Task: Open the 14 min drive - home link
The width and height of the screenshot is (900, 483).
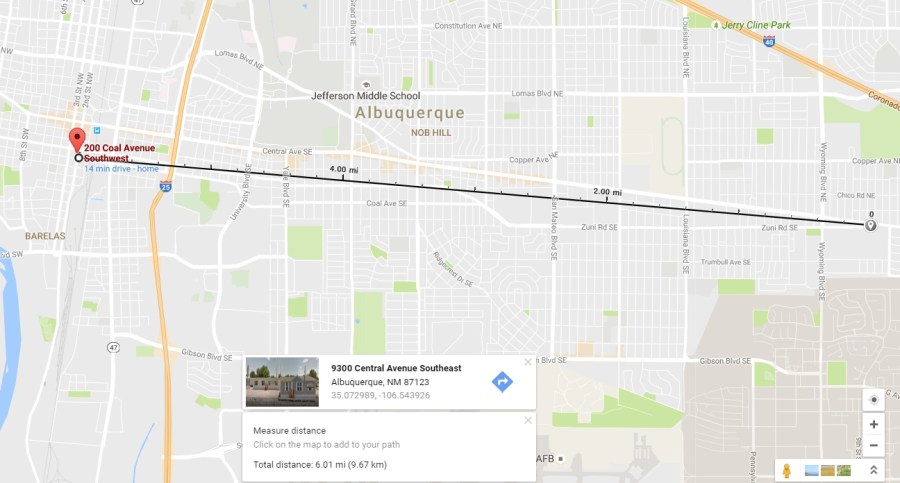Action: [x=121, y=168]
